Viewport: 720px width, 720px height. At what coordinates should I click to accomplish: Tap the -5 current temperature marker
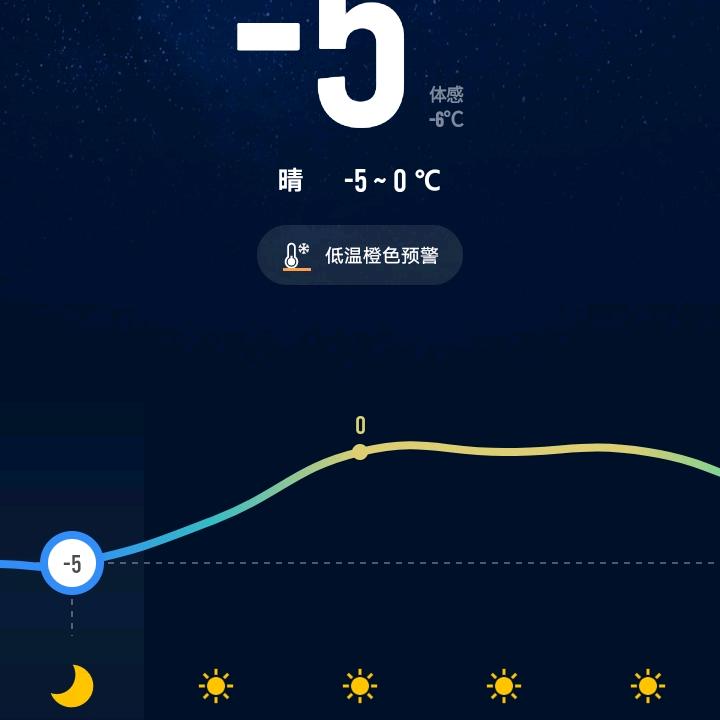coord(72,563)
